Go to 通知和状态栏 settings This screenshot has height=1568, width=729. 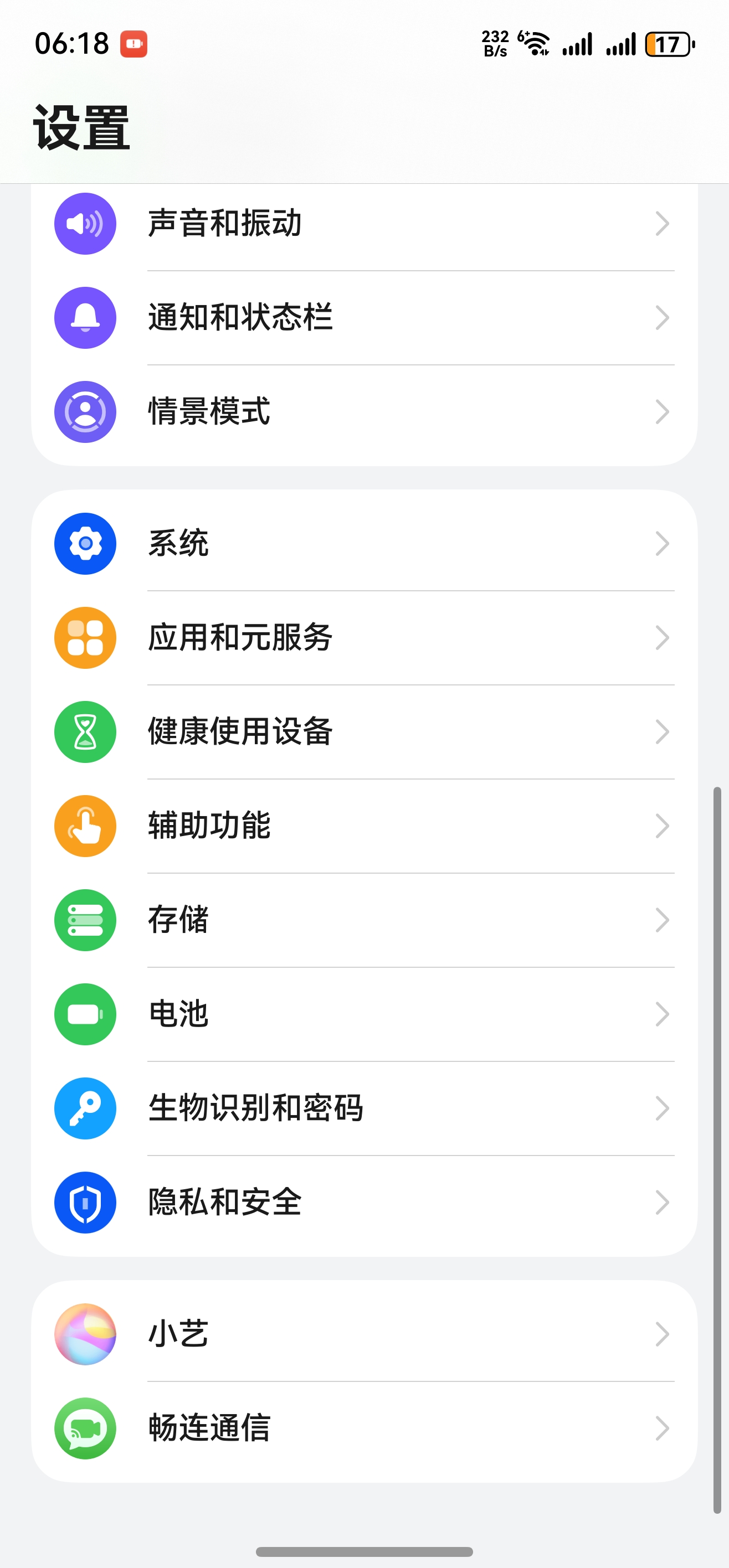click(364, 318)
